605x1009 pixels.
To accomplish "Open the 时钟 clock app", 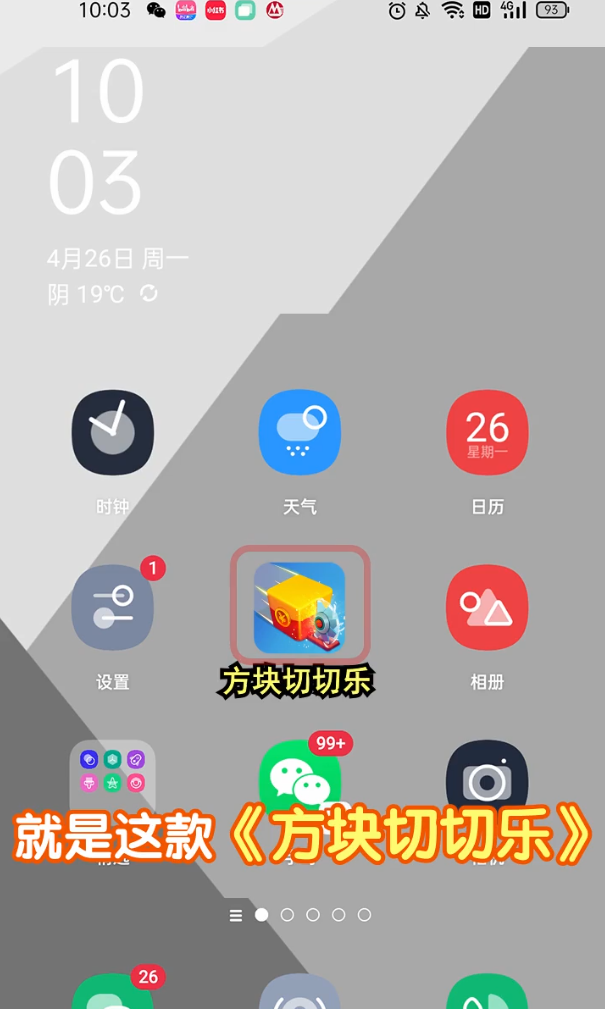I will [112, 433].
